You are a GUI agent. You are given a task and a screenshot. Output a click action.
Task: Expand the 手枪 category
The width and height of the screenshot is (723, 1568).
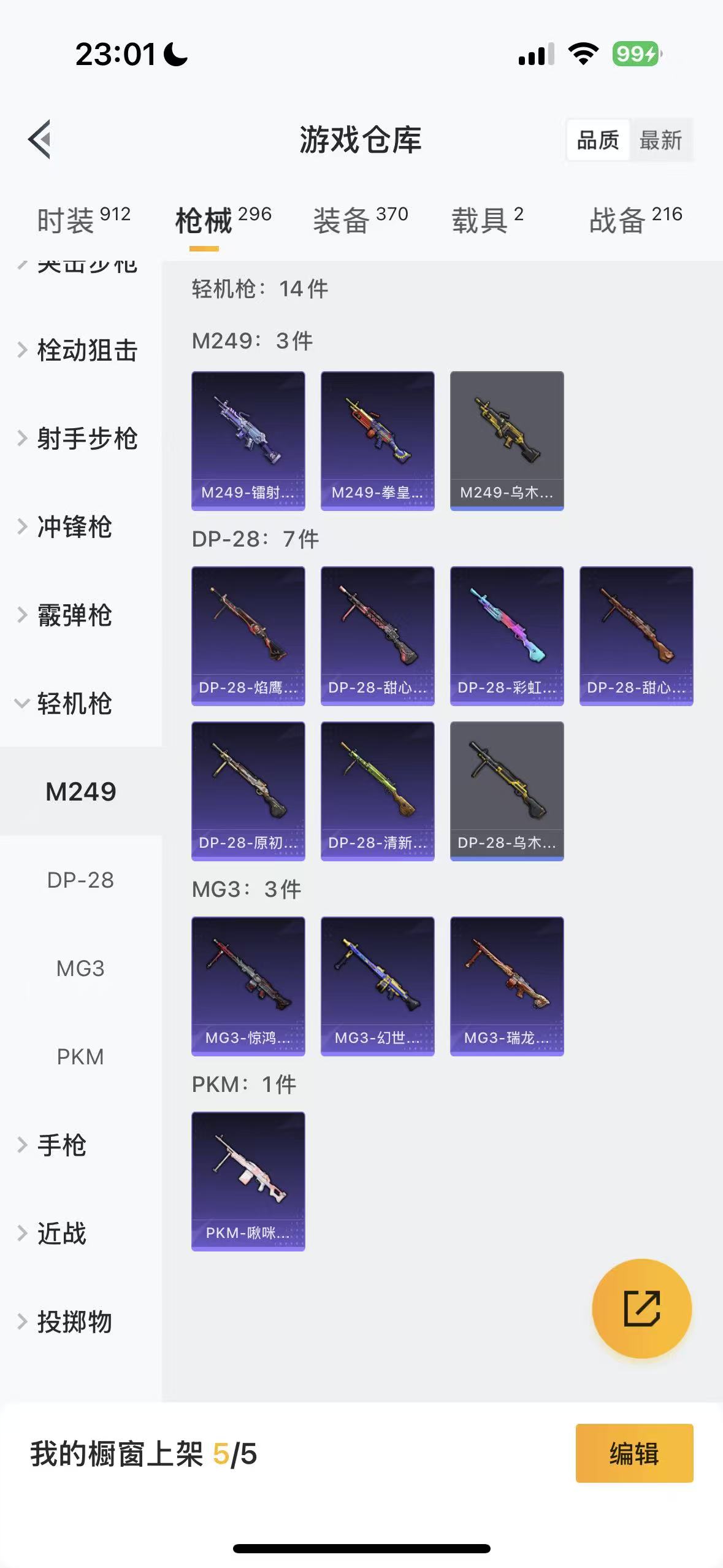61,1145
